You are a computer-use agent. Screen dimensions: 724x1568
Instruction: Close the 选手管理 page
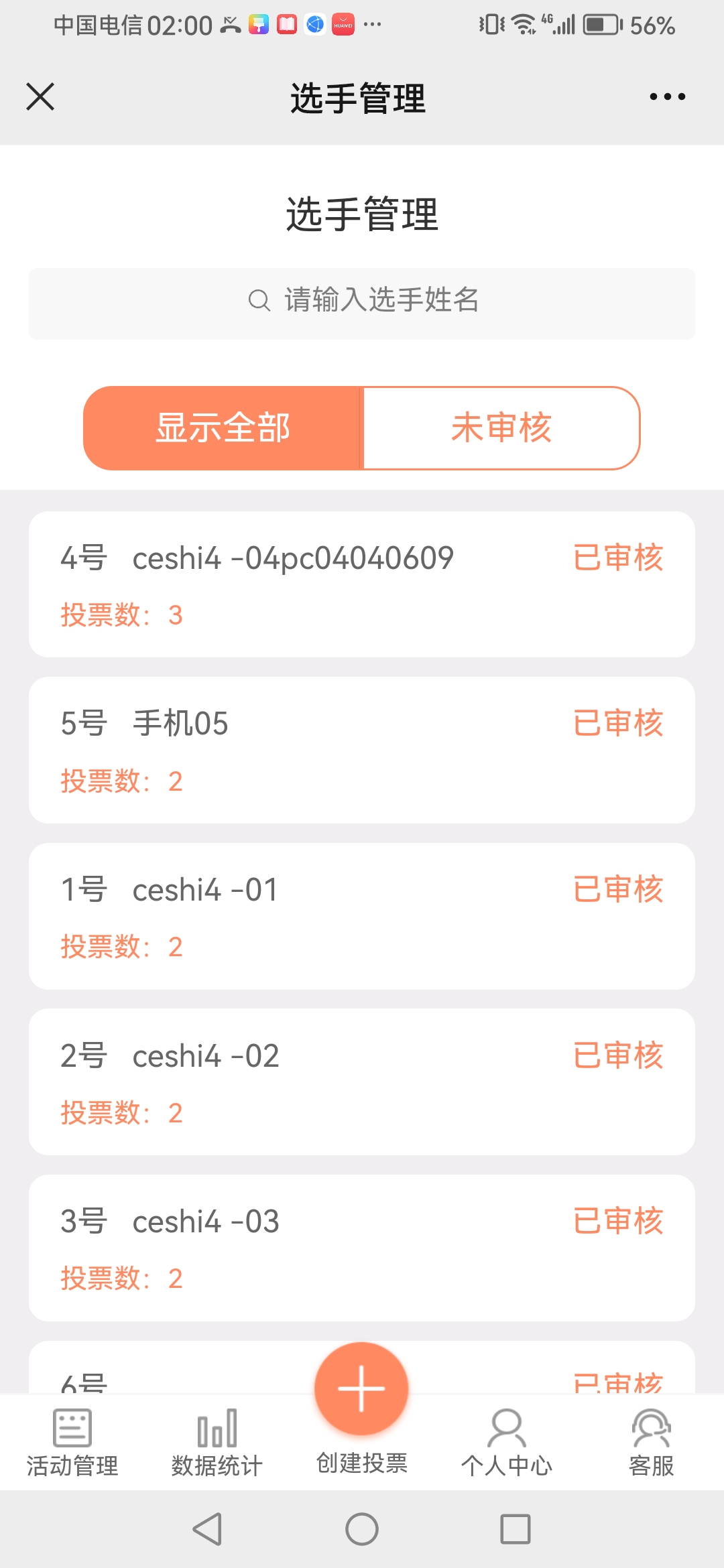coord(40,96)
